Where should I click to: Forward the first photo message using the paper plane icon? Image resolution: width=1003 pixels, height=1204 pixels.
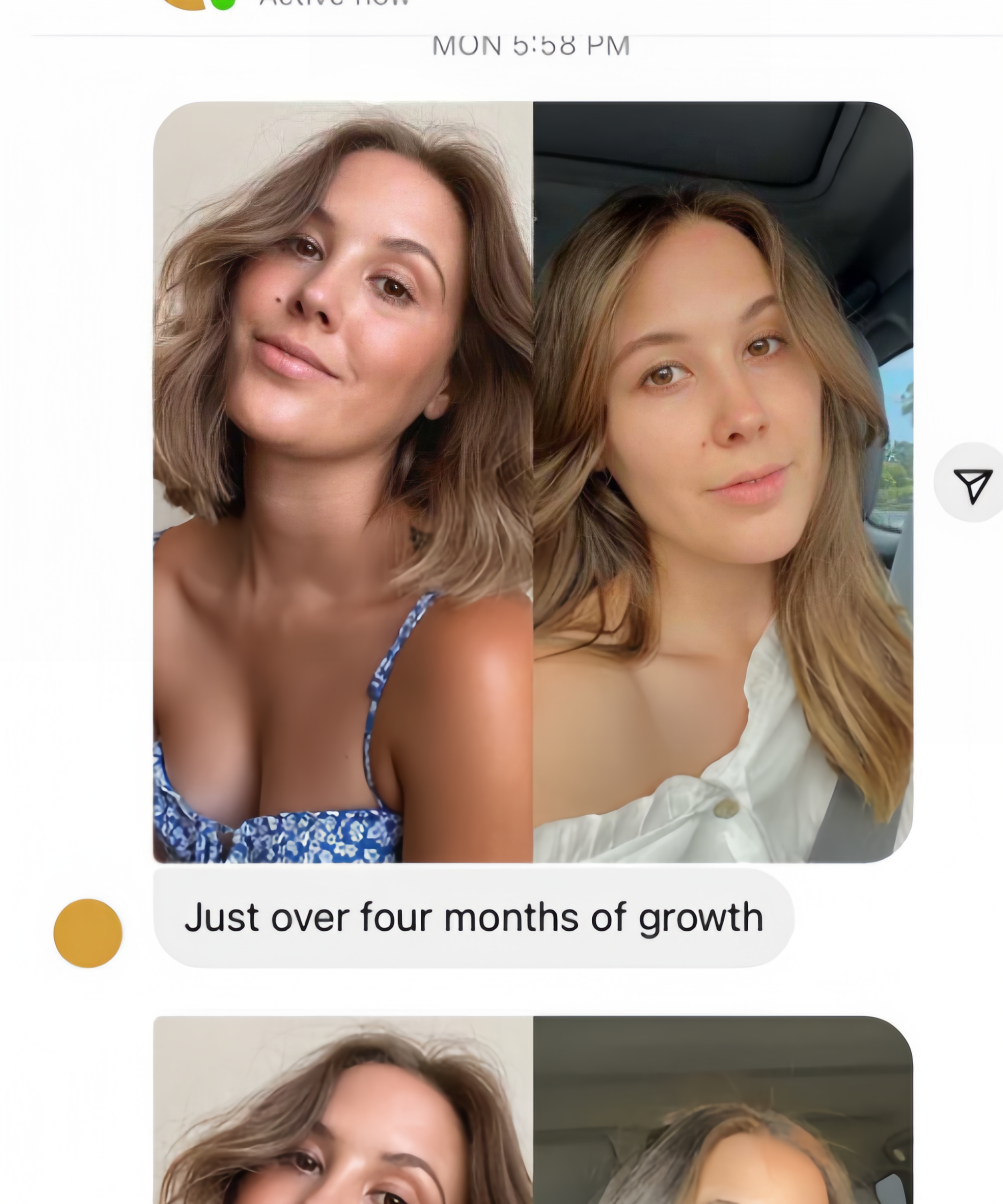pyautogui.click(x=972, y=483)
